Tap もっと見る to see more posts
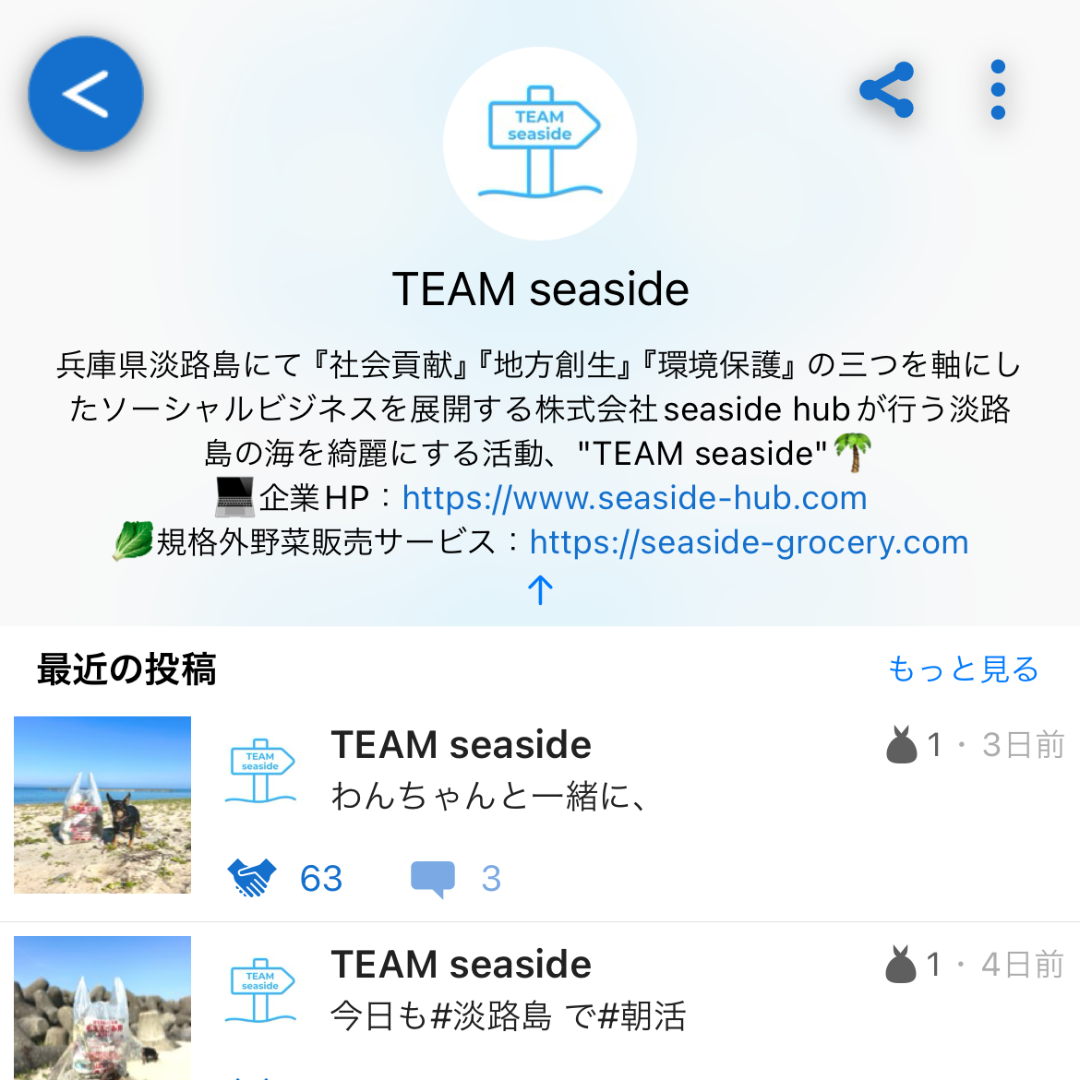Screen dimensions: 1080x1080 pyautogui.click(x=963, y=669)
